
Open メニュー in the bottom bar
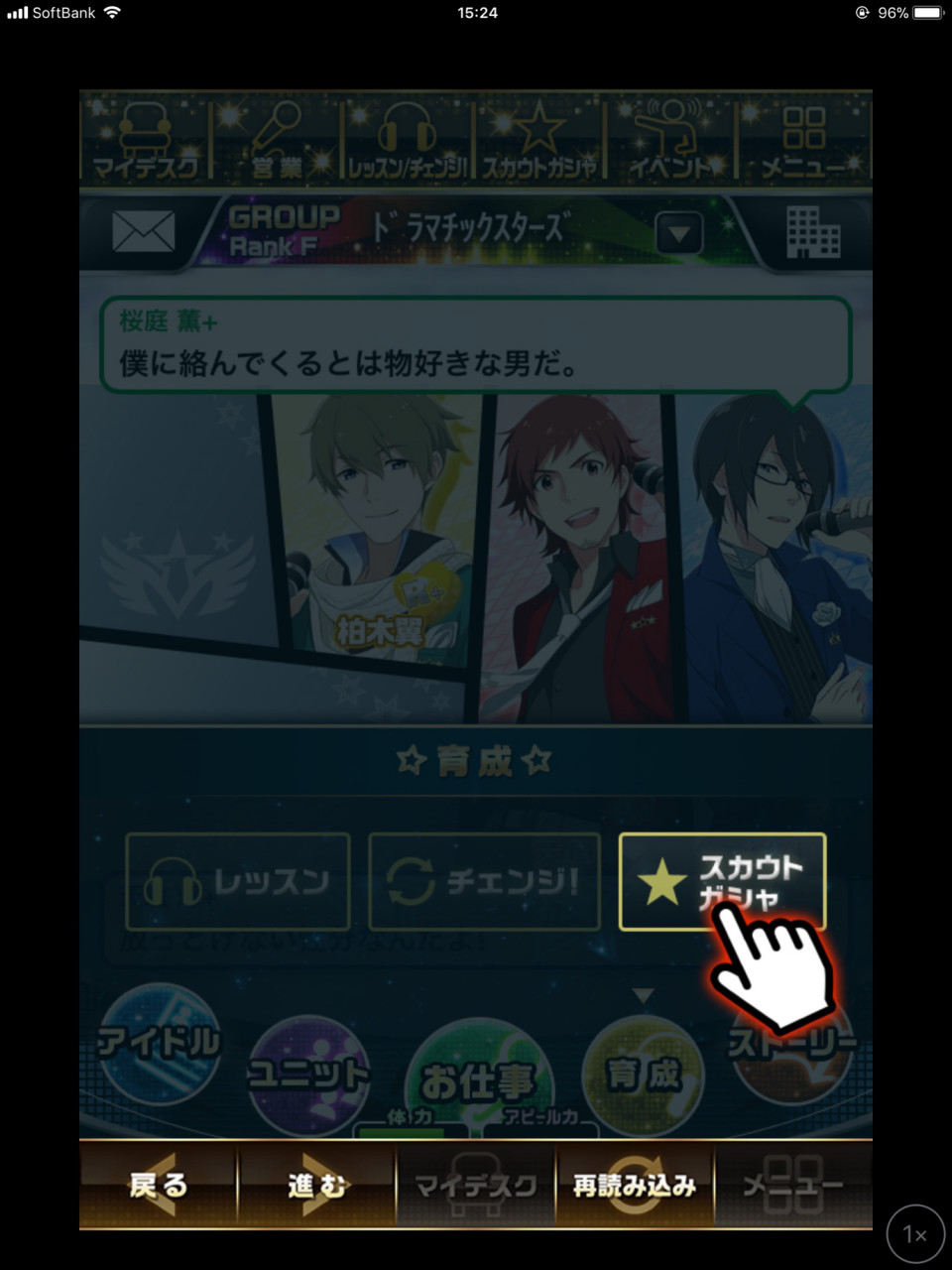pyautogui.click(x=793, y=1185)
